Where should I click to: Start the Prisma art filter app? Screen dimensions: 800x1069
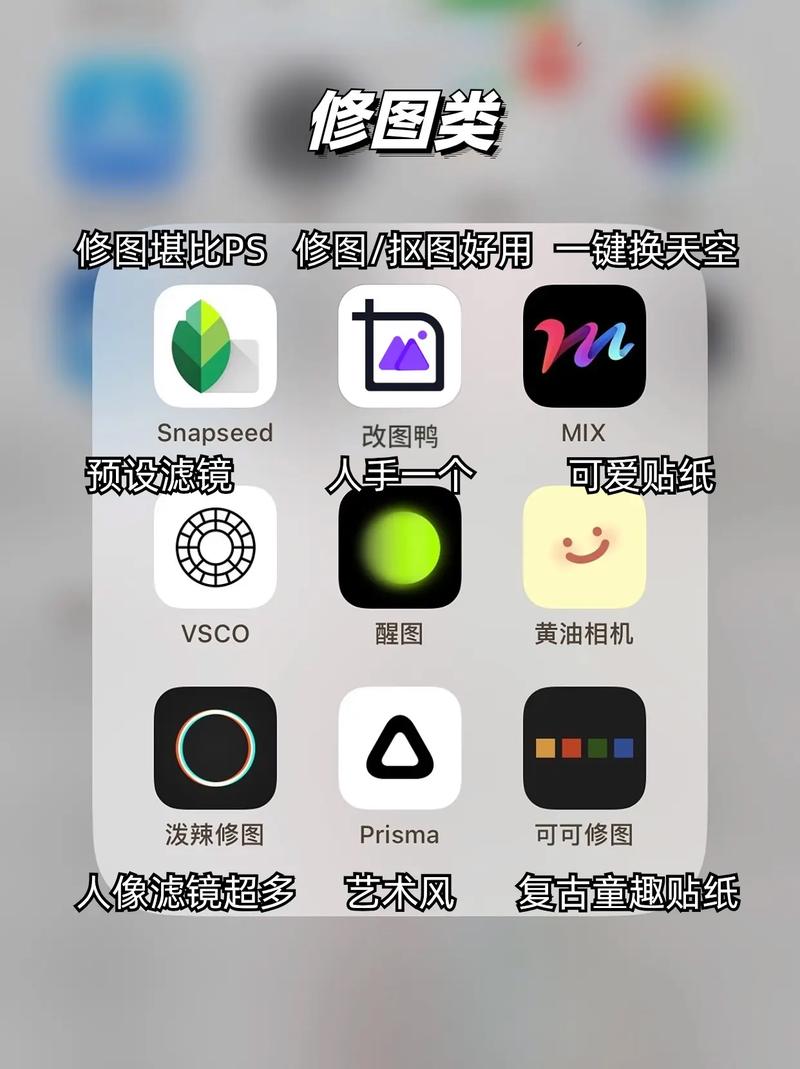pyautogui.click(x=400, y=748)
